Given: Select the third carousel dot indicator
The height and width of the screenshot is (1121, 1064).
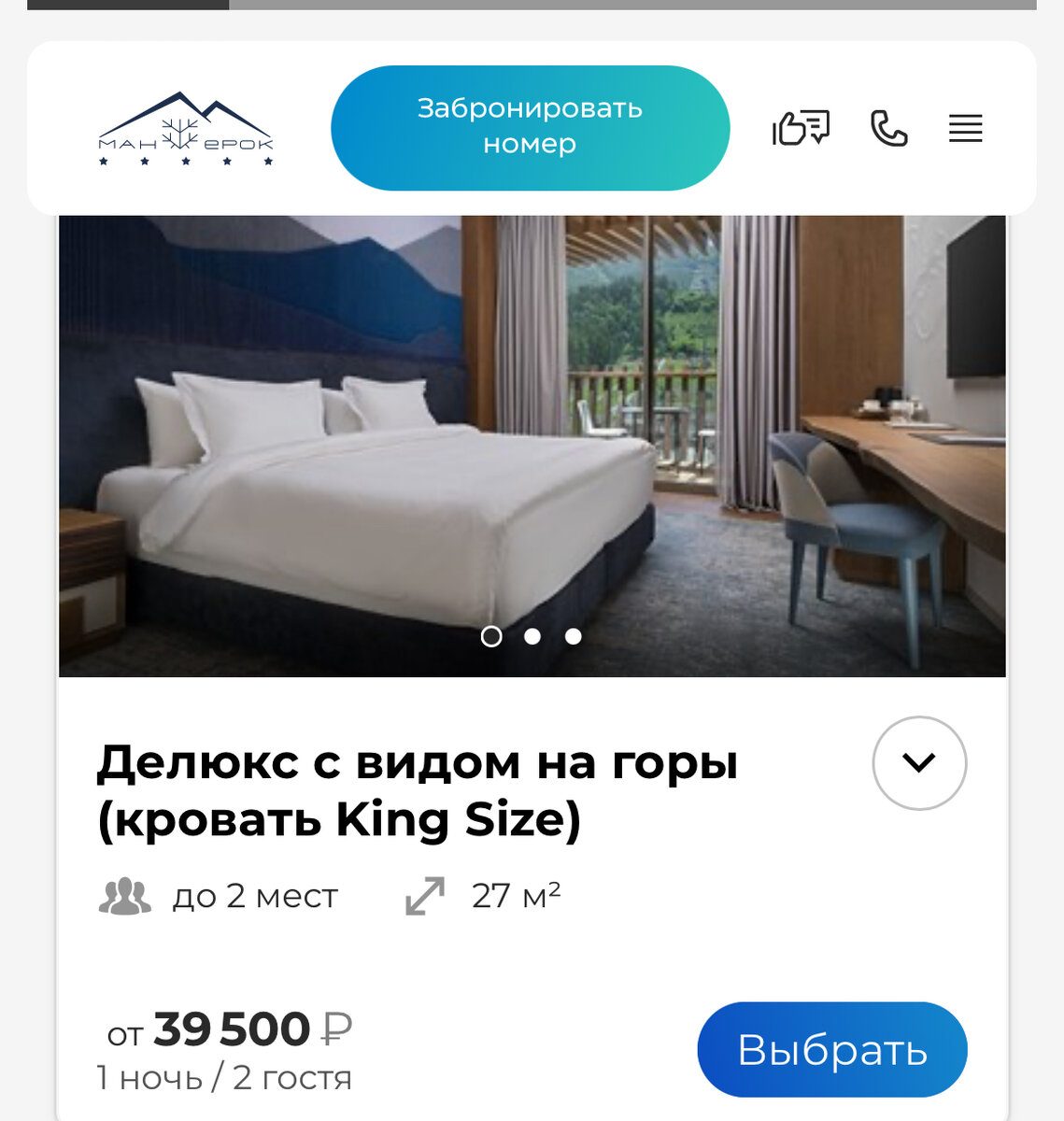Looking at the screenshot, I should coord(574,637).
